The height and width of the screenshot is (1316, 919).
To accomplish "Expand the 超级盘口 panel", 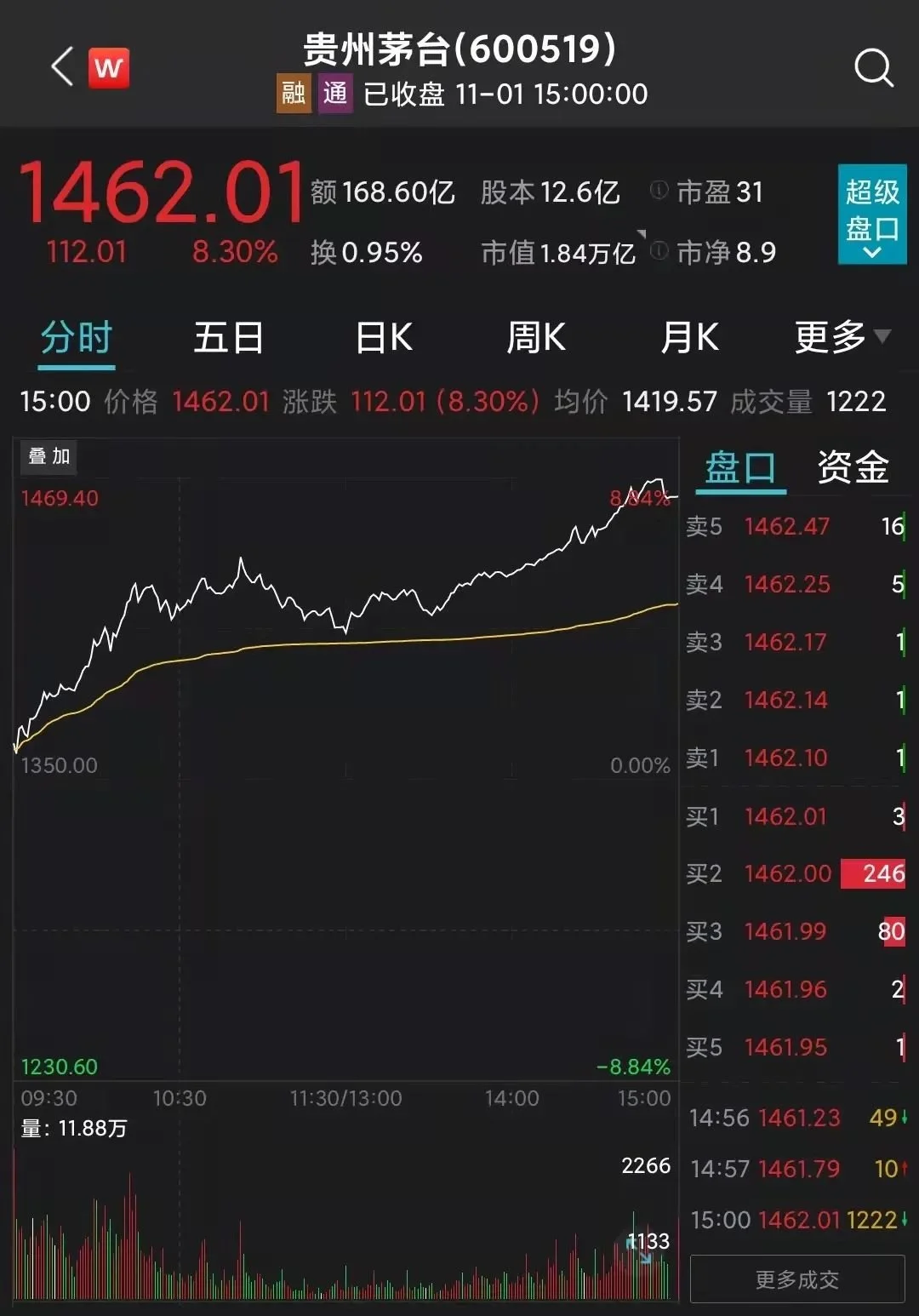I will [871, 214].
